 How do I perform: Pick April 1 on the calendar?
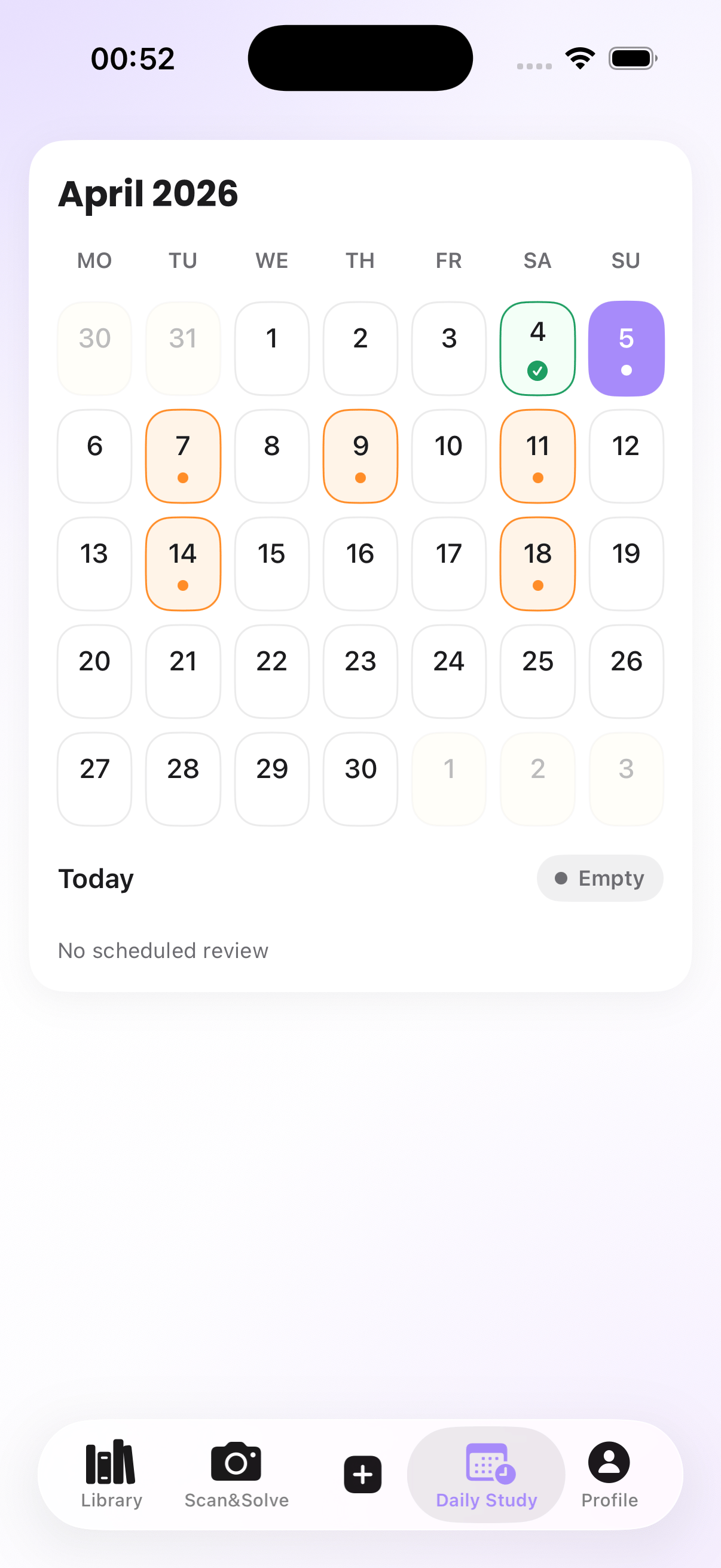click(271, 348)
